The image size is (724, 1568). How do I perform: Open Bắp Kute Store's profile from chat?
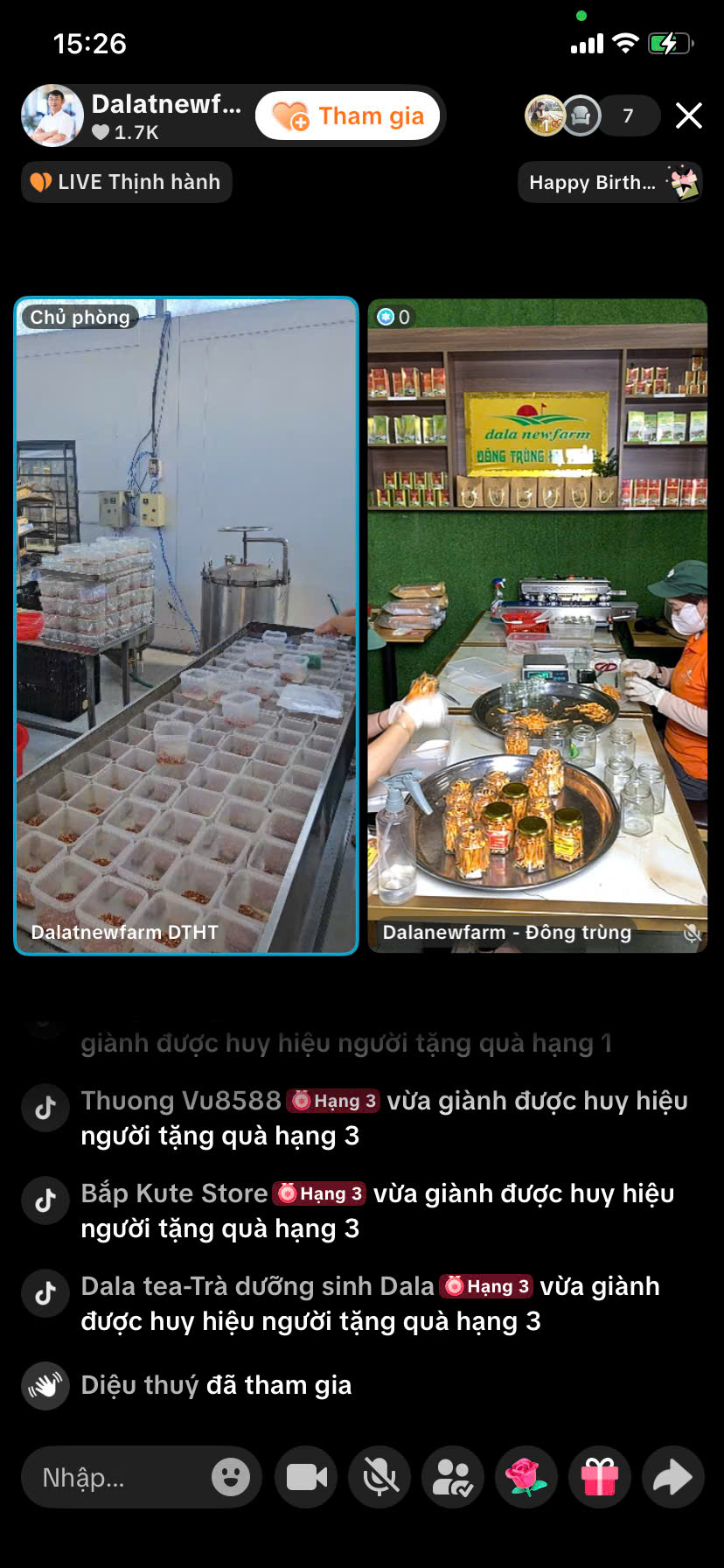tap(174, 1193)
